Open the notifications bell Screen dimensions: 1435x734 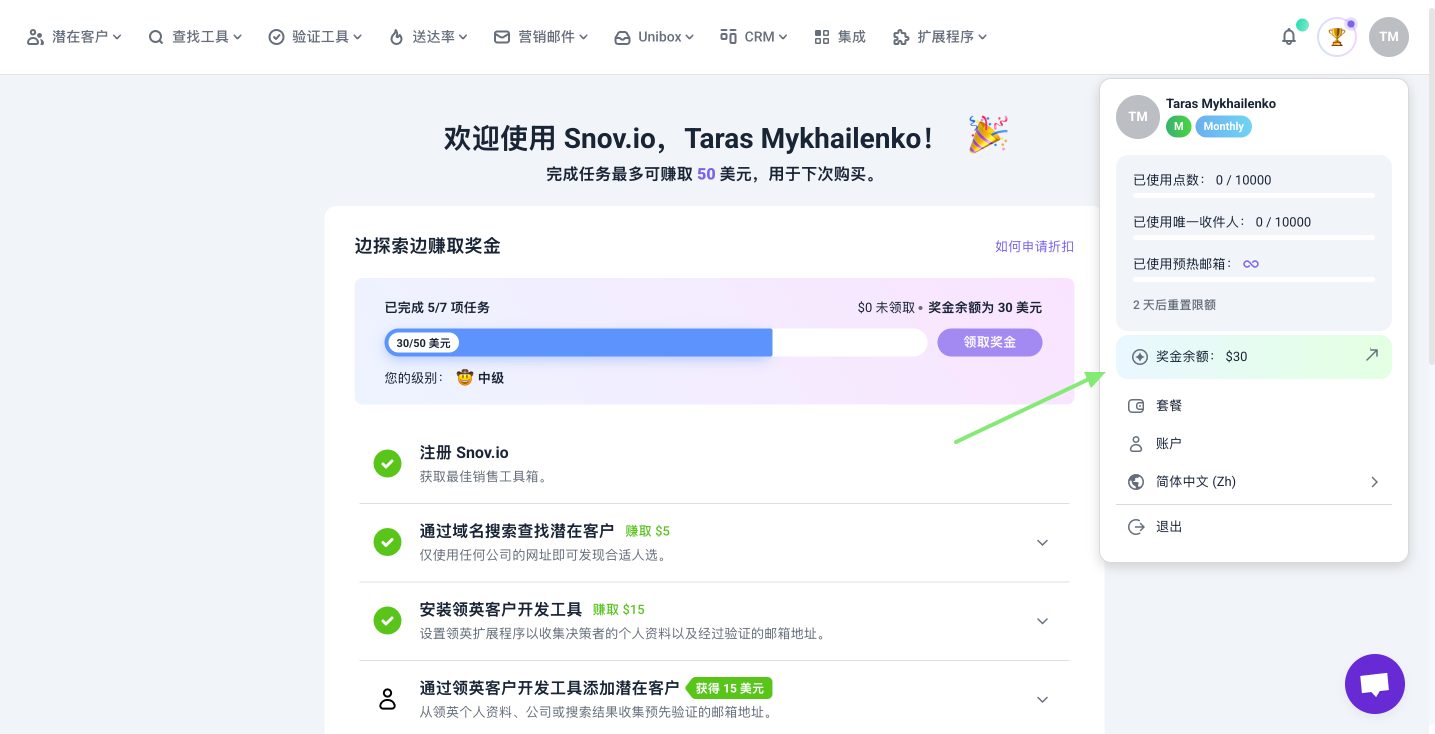pyautogui.click(x=1289, y=37)
